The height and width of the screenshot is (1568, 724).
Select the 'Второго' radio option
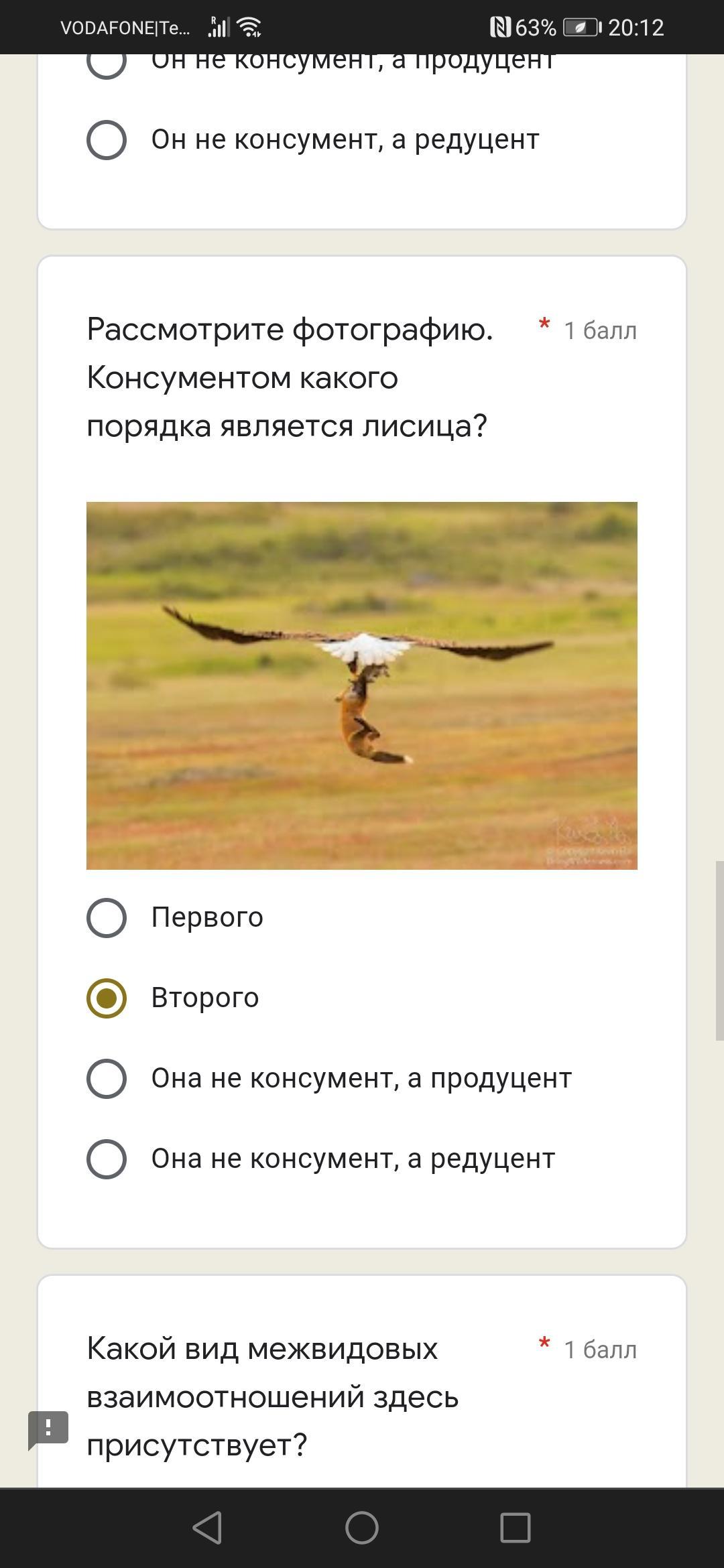tap(107, 998)
